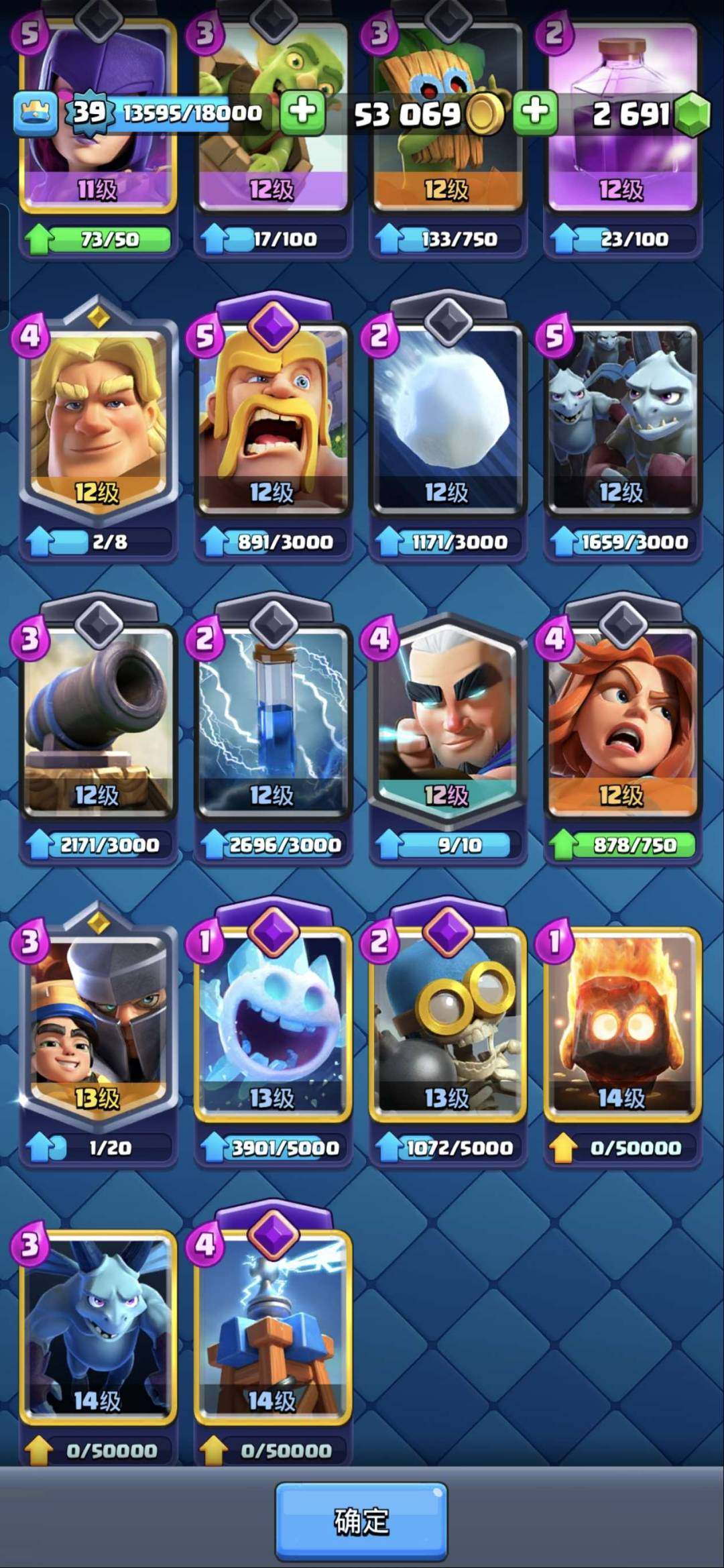Select the Witch card
Screen dimensions: 724x1568
(98, 161)
